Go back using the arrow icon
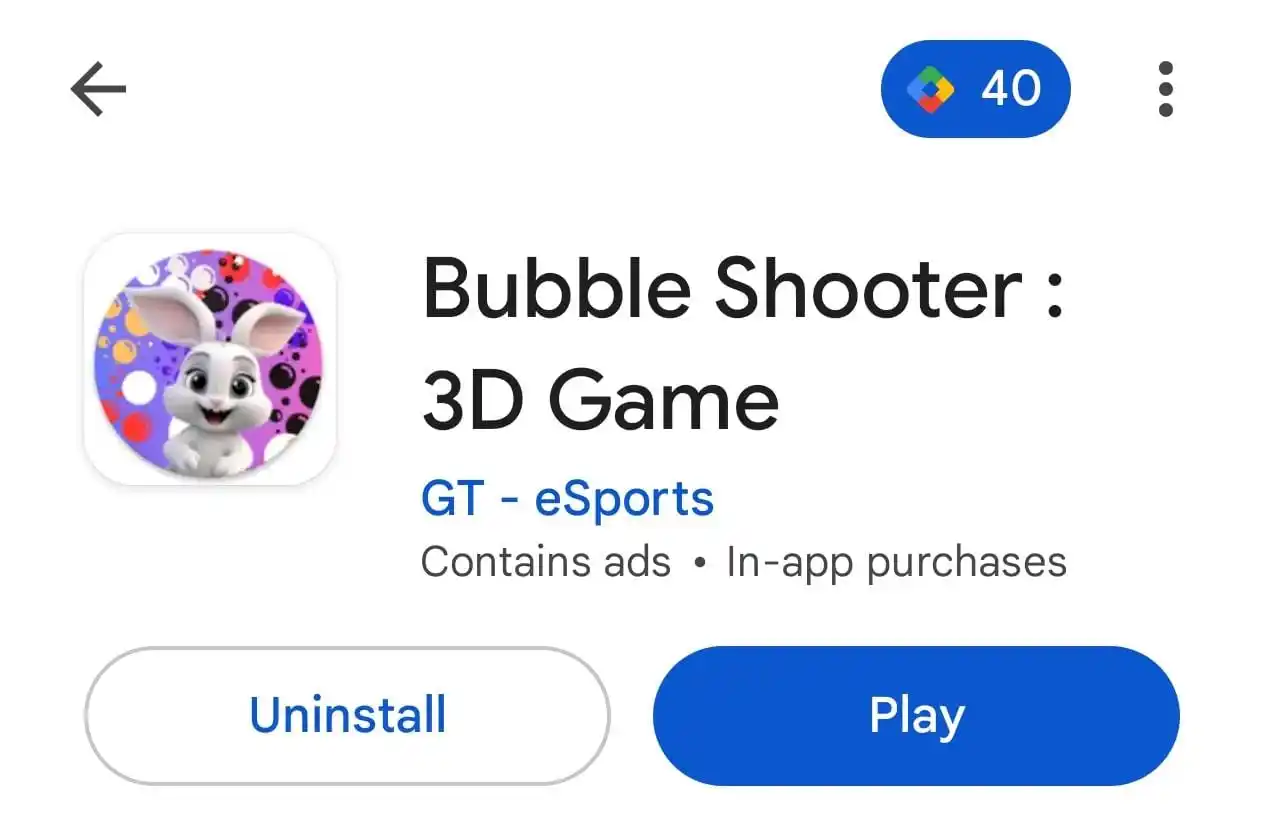Image resolution: width=1264 pixels, height=828 pixels. [98, 90]
